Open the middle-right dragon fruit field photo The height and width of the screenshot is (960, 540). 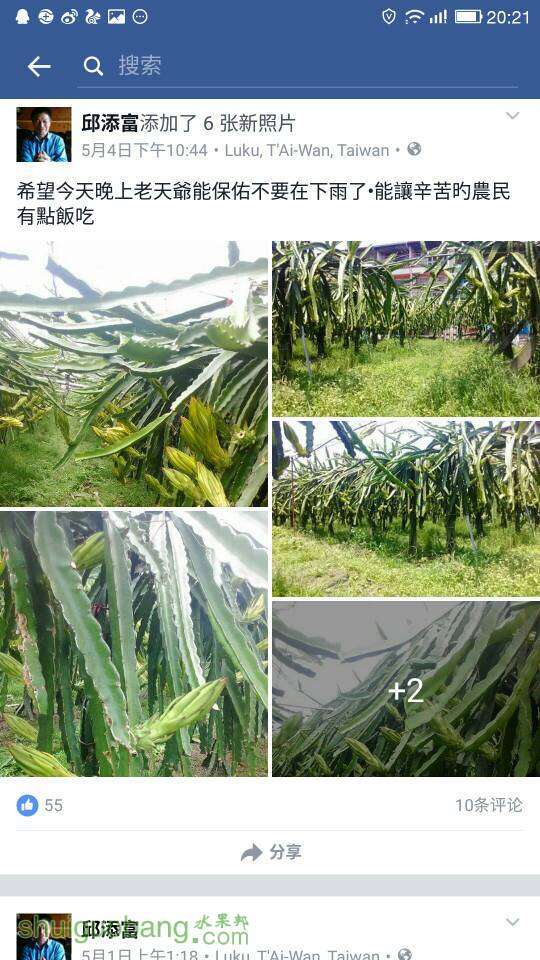(406, 509)
